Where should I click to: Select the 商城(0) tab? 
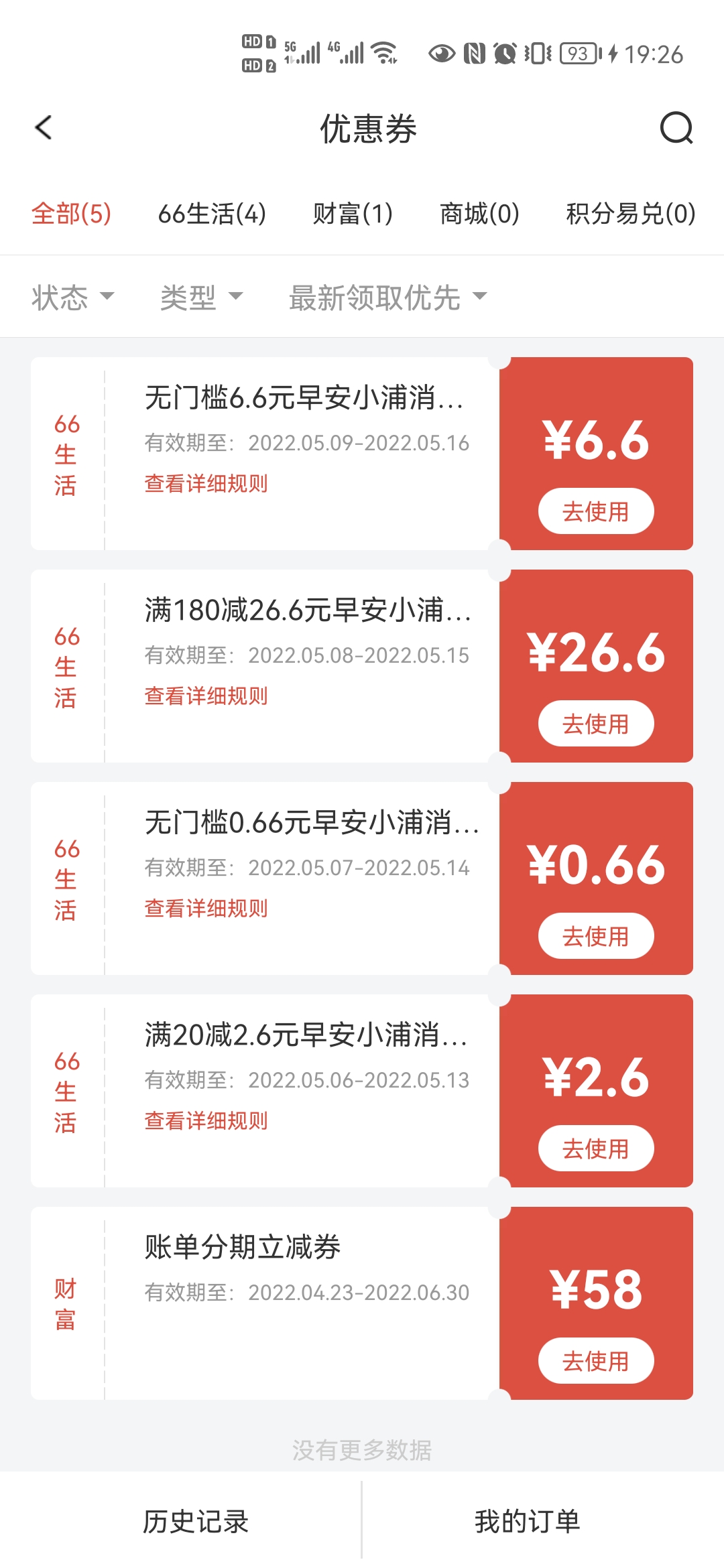[x=479, y=214]
